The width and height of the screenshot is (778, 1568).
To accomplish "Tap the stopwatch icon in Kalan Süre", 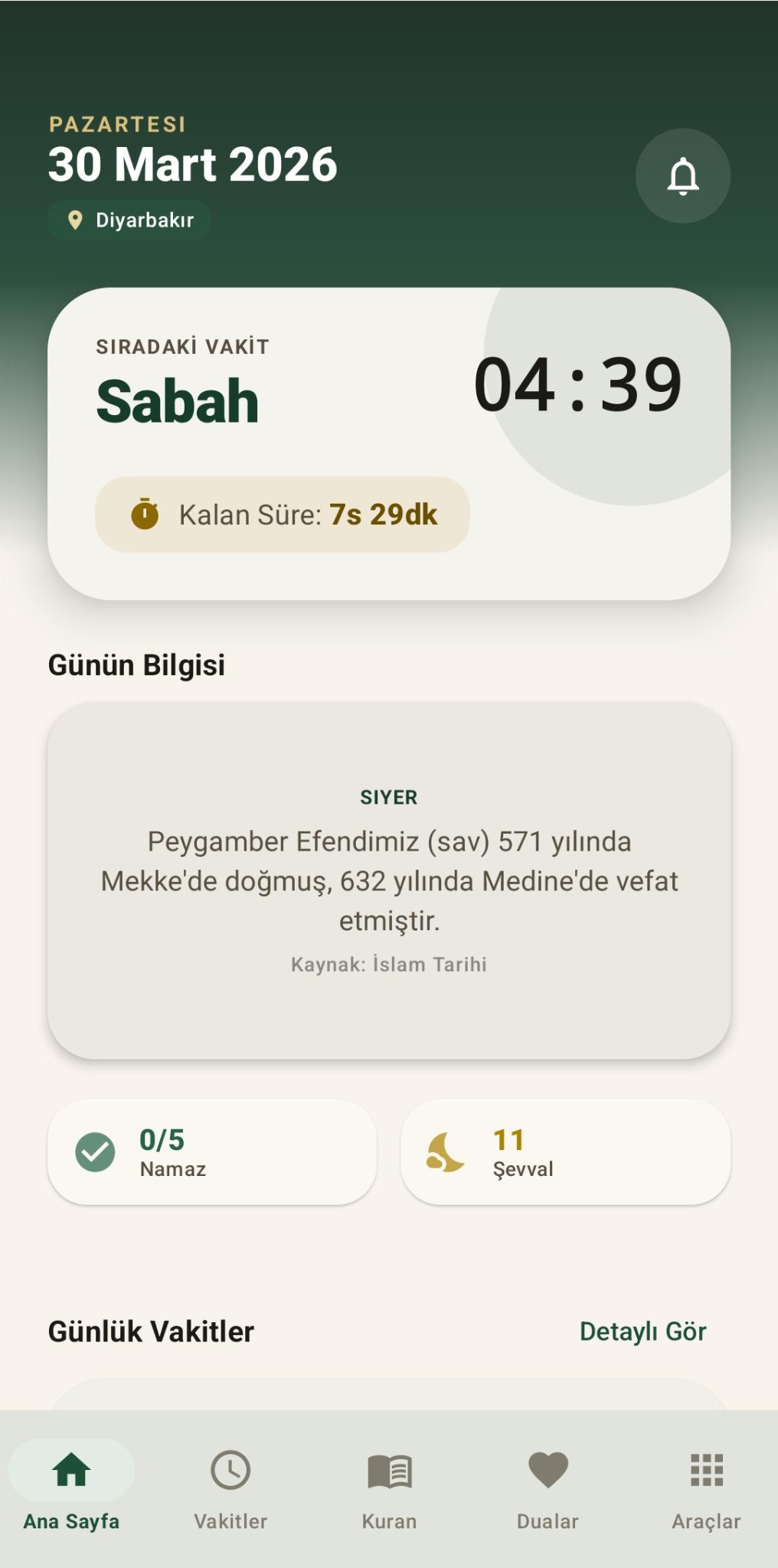I will coord(146,514).
